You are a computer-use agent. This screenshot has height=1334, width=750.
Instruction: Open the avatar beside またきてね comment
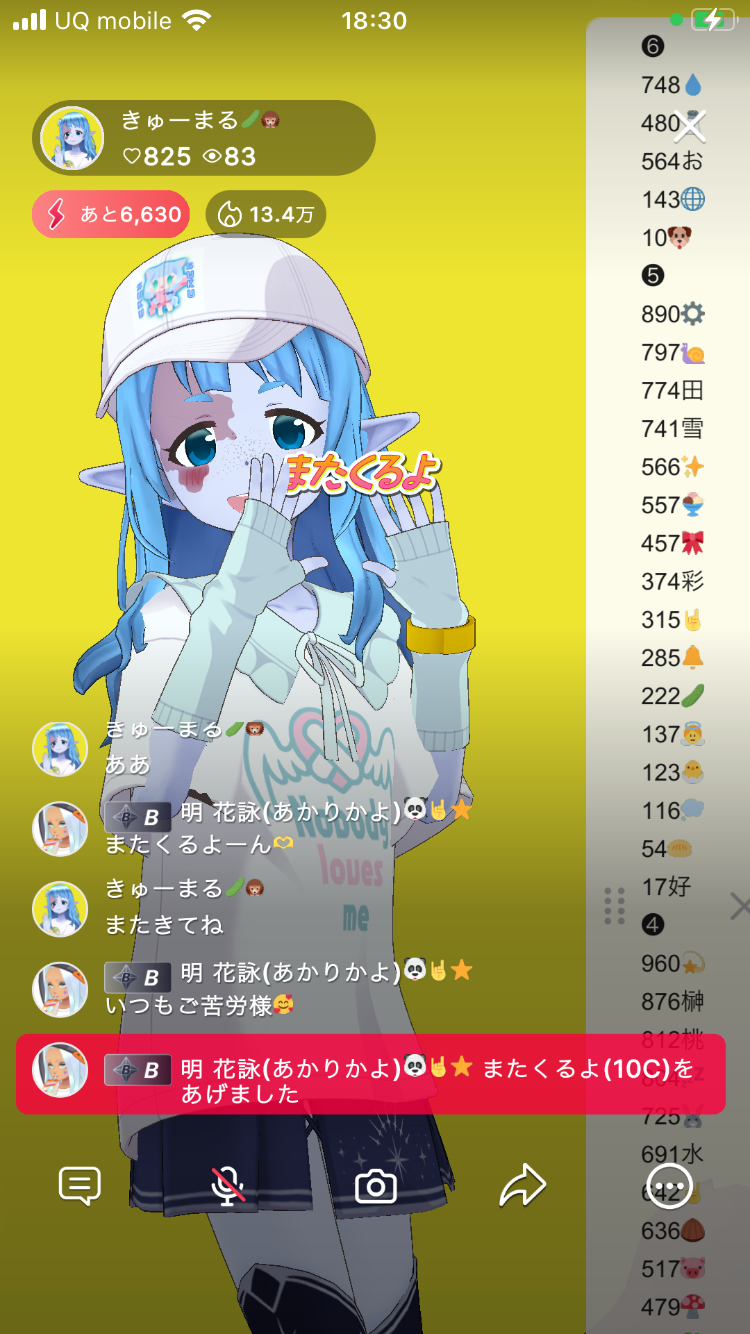point(60,908)
